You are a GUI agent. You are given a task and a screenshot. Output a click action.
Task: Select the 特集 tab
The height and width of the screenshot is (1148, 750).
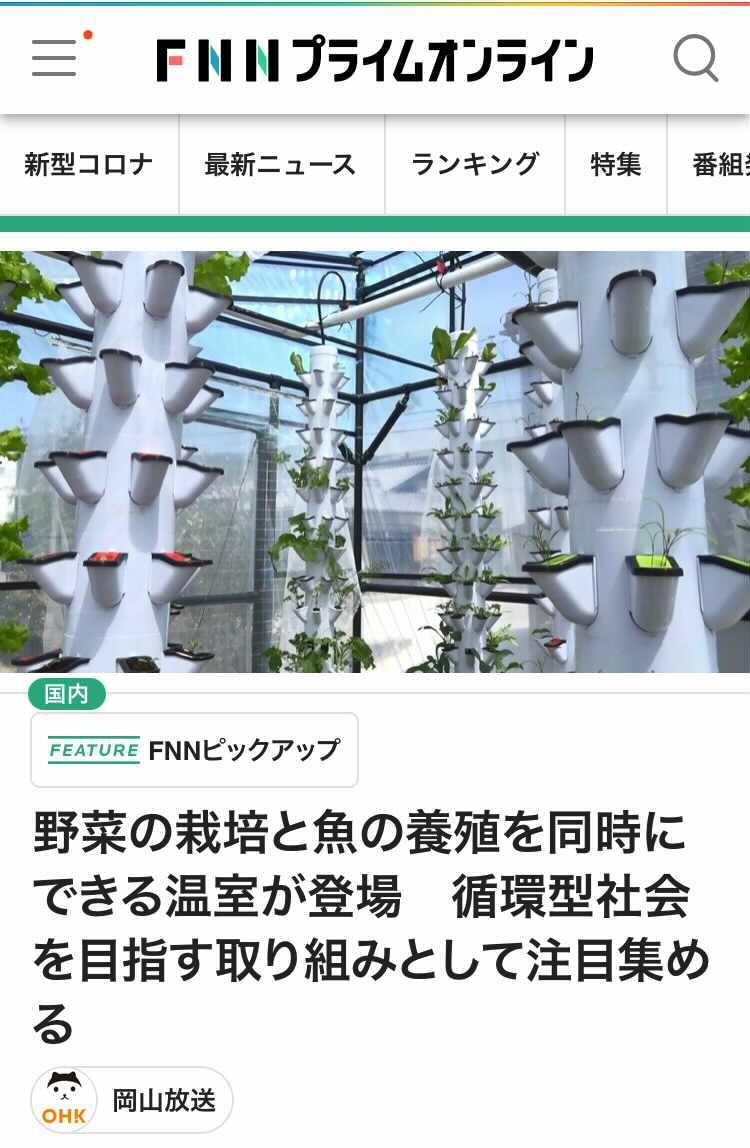coord(616,164)
